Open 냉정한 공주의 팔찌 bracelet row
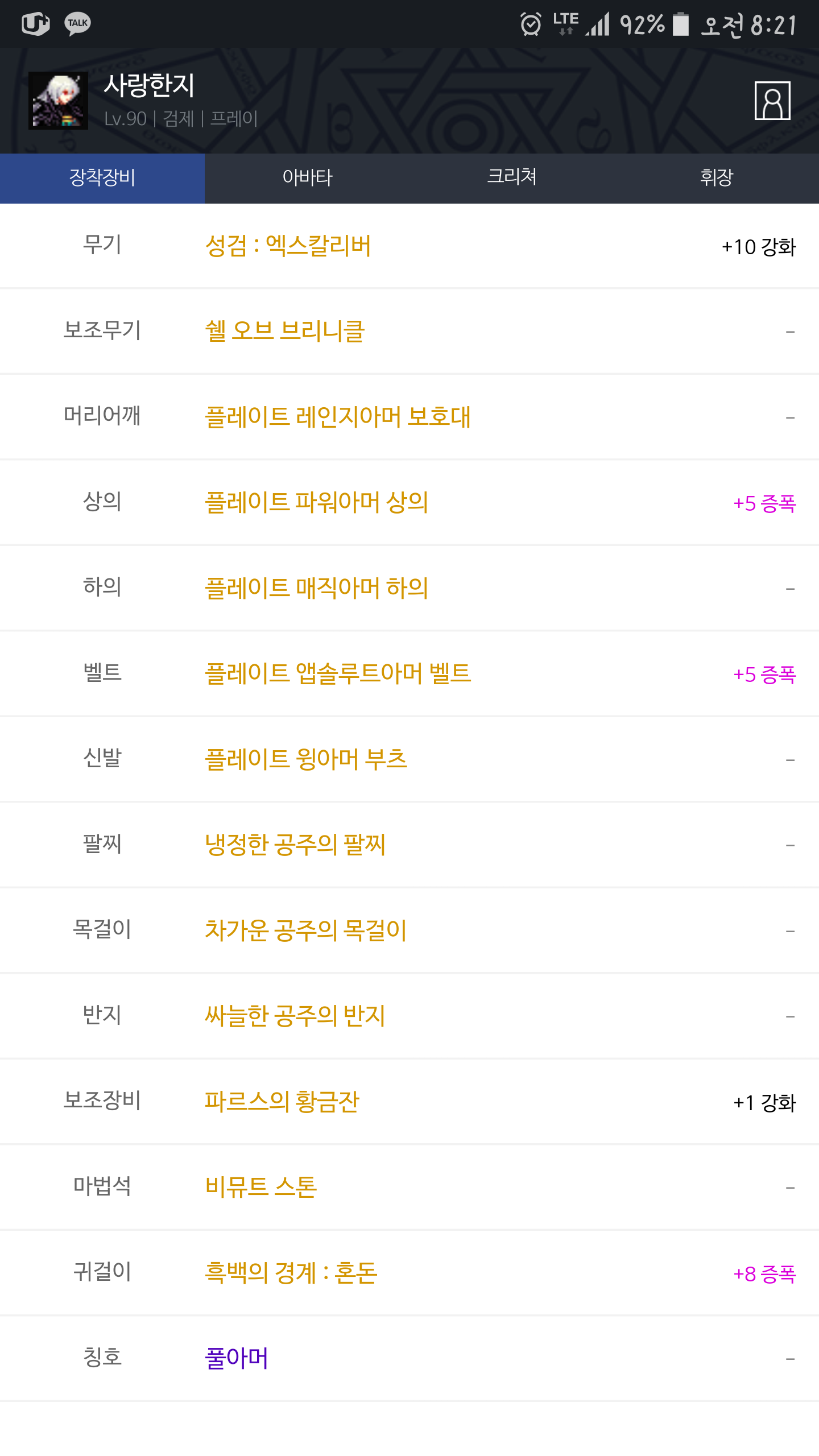This screenshot has height=1456, width=819. coord(409,845)
